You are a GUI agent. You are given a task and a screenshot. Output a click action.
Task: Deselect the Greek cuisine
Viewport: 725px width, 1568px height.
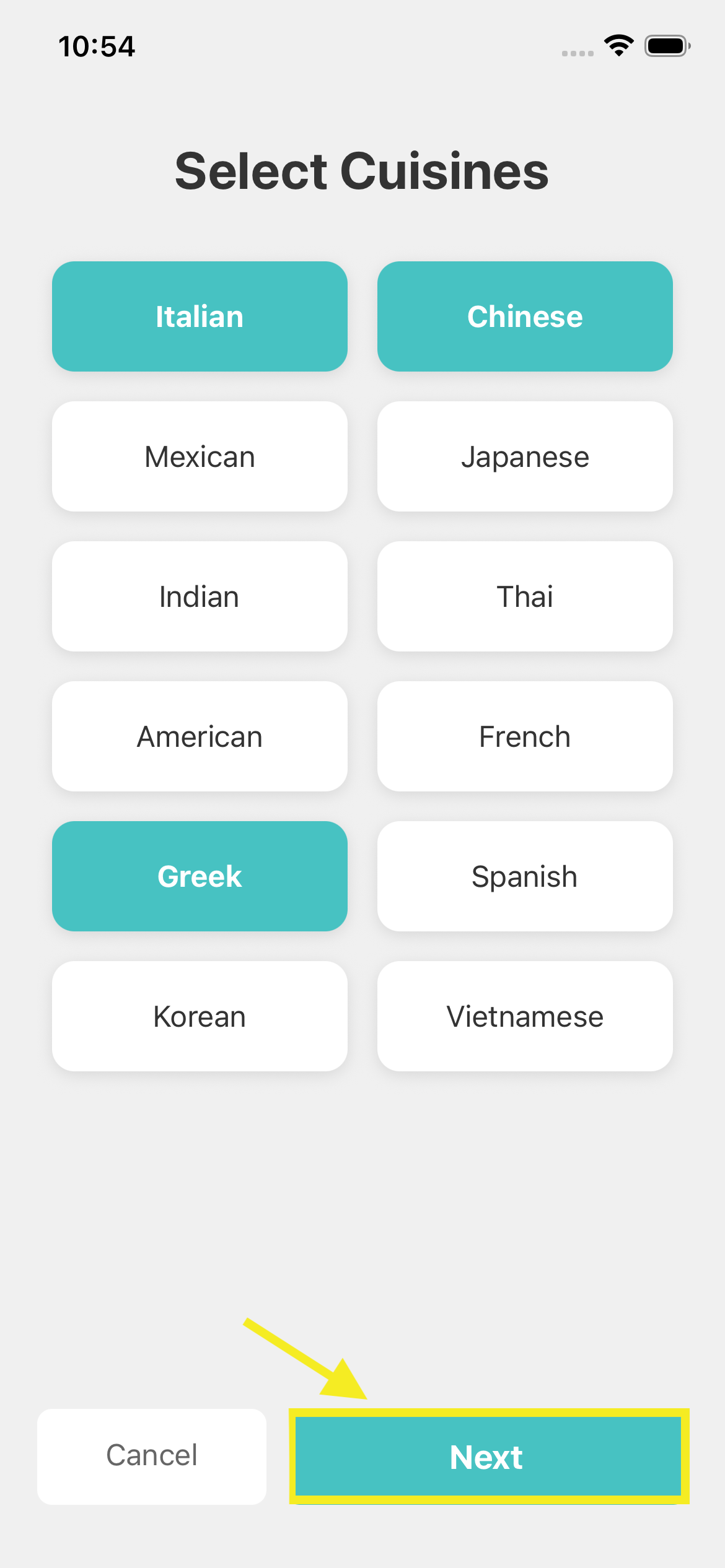click(200, 876)
